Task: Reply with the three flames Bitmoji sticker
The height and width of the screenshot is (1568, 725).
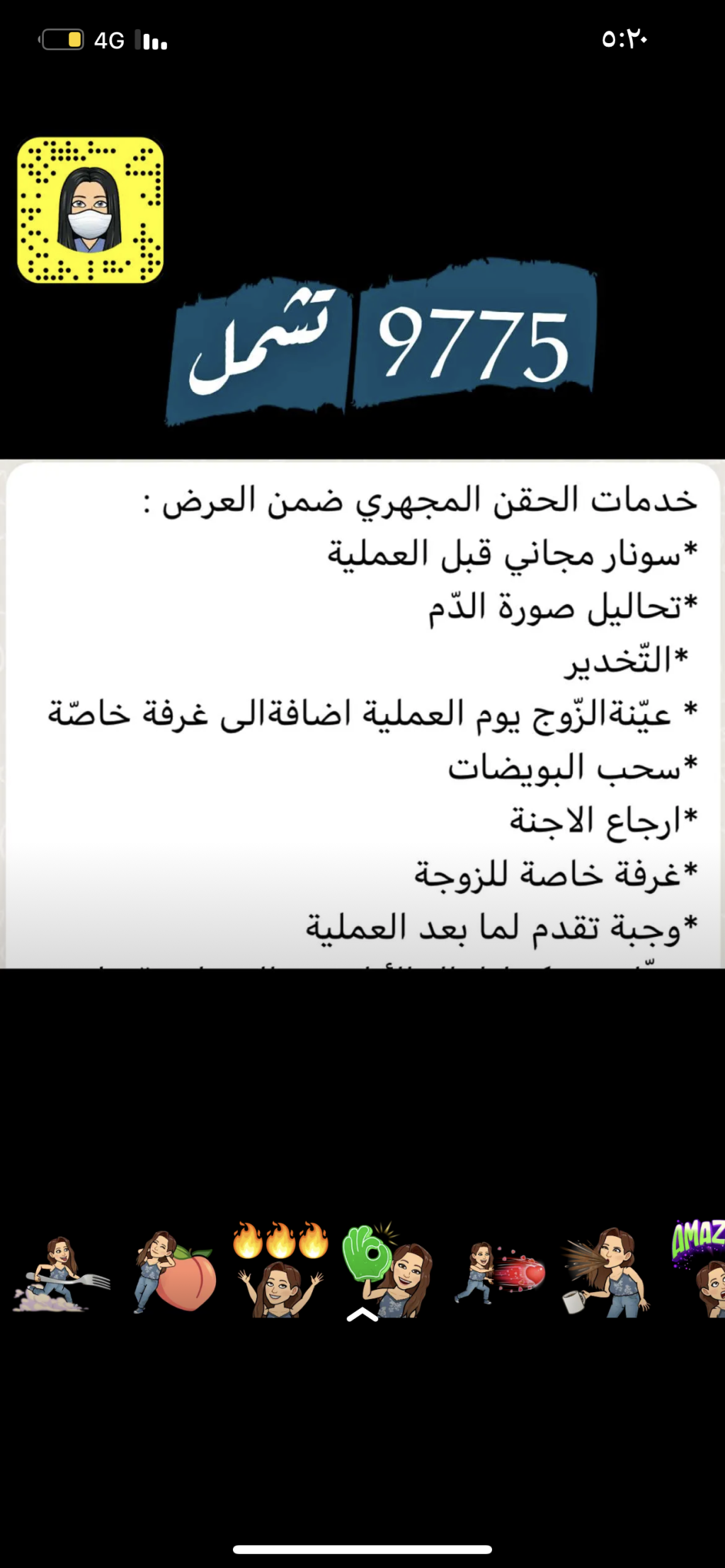Action: point(281,1270)
